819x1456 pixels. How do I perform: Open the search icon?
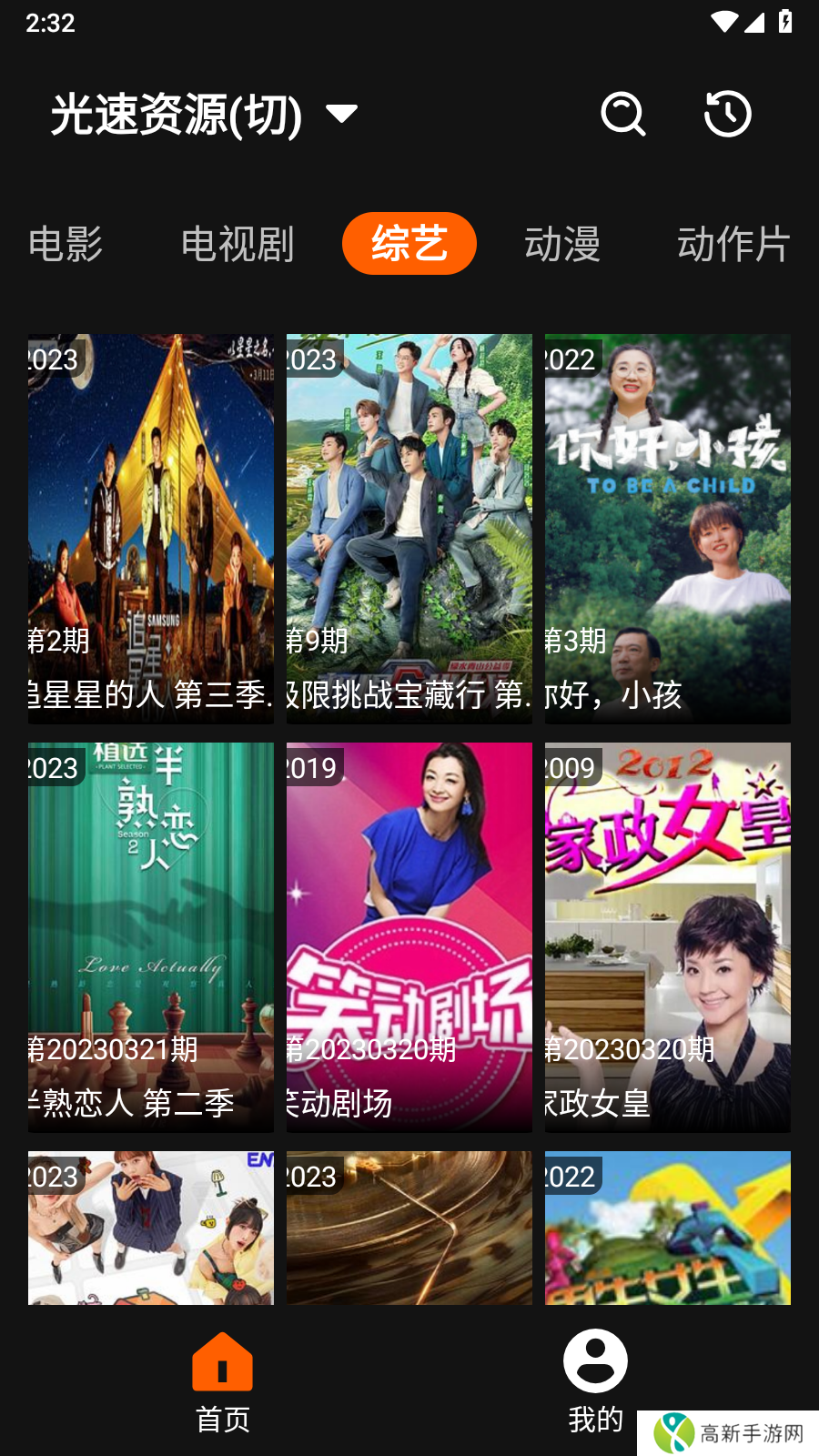pyautogui.click(x=622, y=116)
